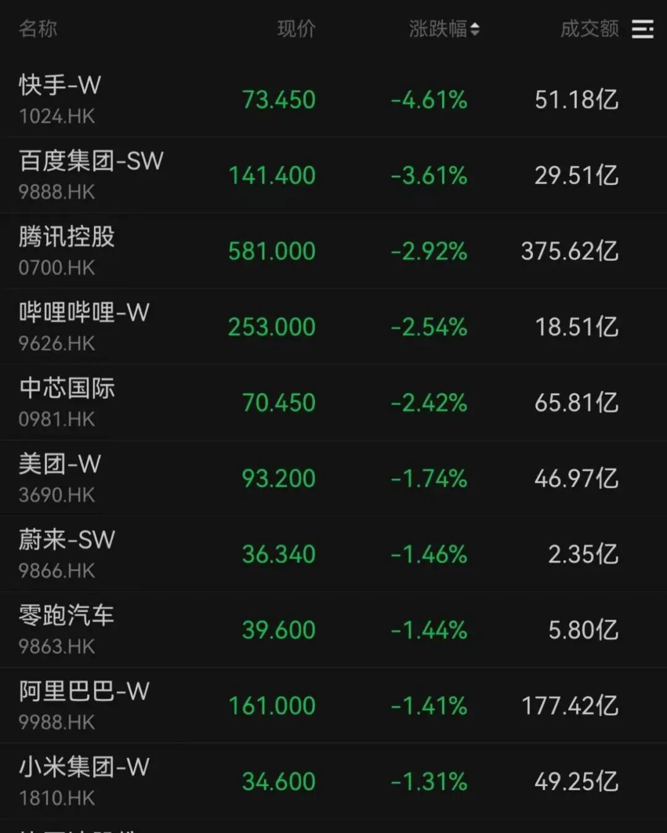Sort by 成交额 column header
This screenshot has height=833, width=667.
coord(589,30)
